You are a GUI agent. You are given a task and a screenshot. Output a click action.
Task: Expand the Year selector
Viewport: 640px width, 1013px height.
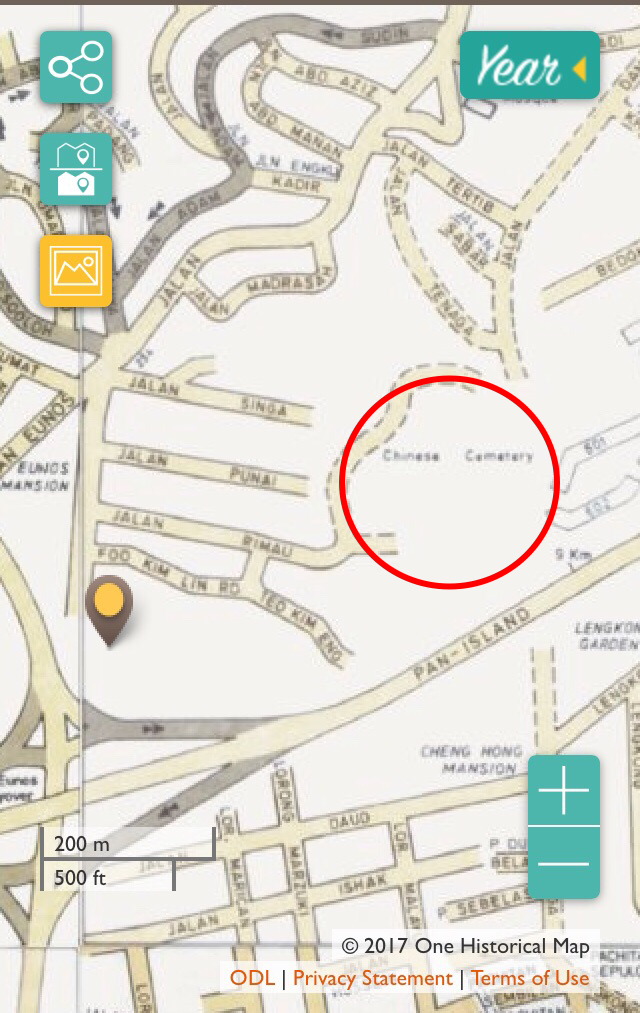pos(530,66)
